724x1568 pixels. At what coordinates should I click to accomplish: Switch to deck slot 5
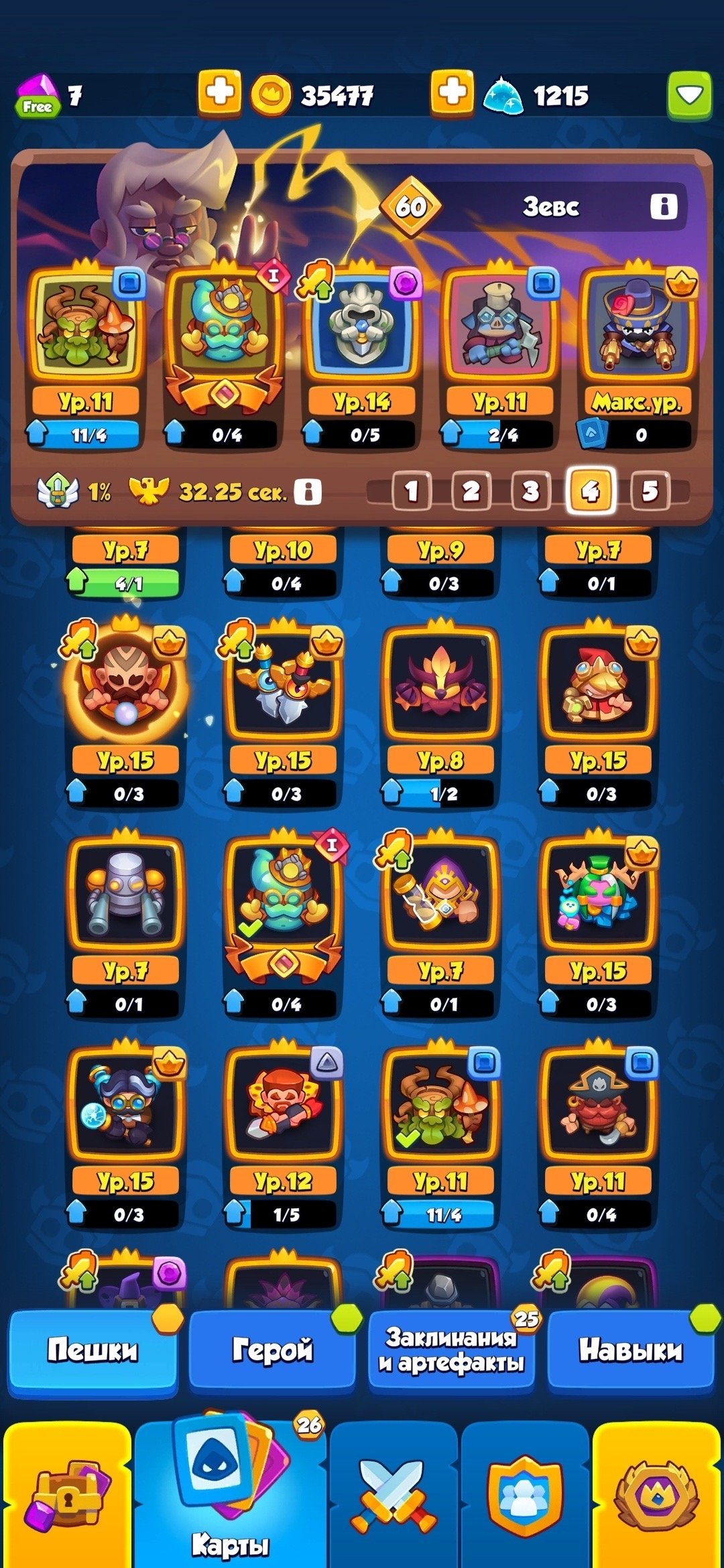point(650,491)
